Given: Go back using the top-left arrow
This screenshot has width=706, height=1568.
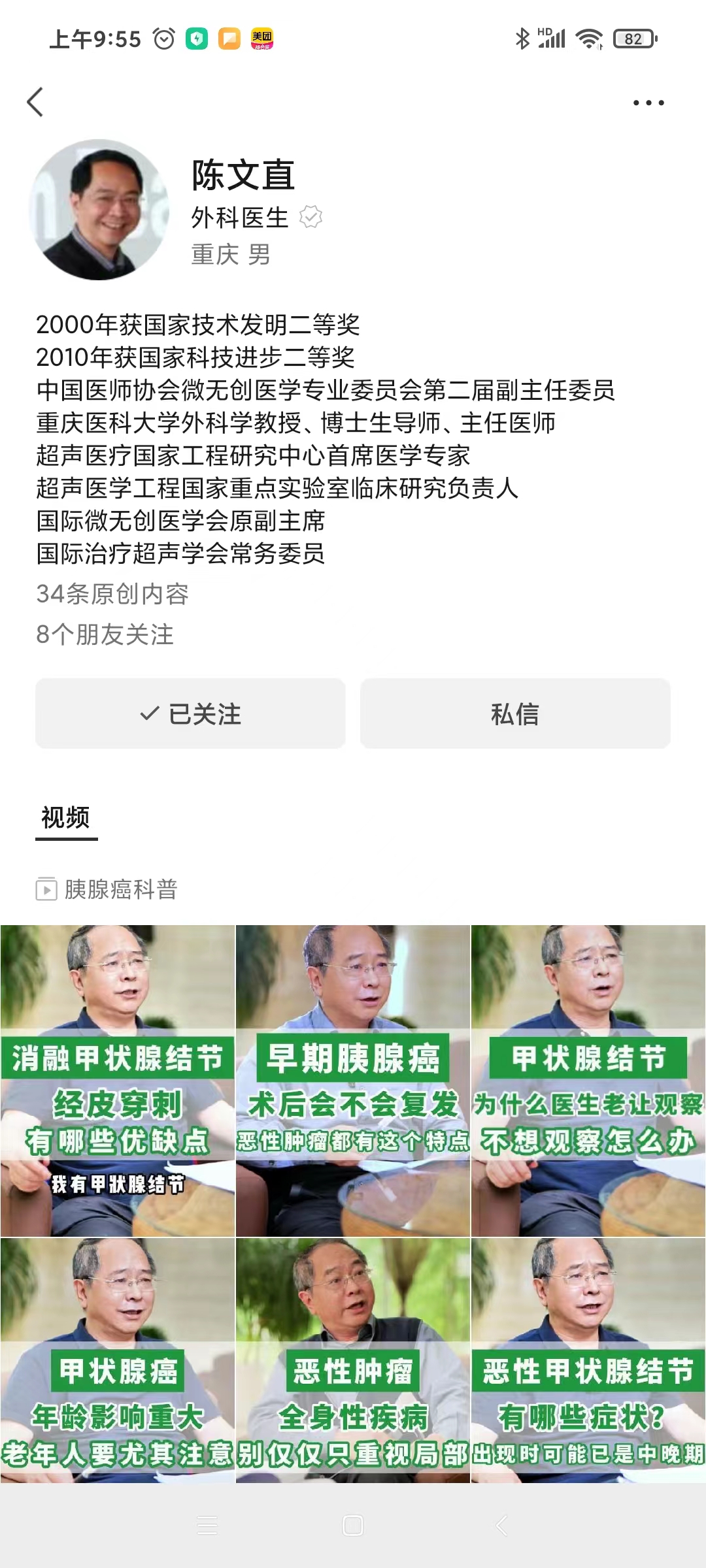Looking at the screenshot, I should (35, 102).
